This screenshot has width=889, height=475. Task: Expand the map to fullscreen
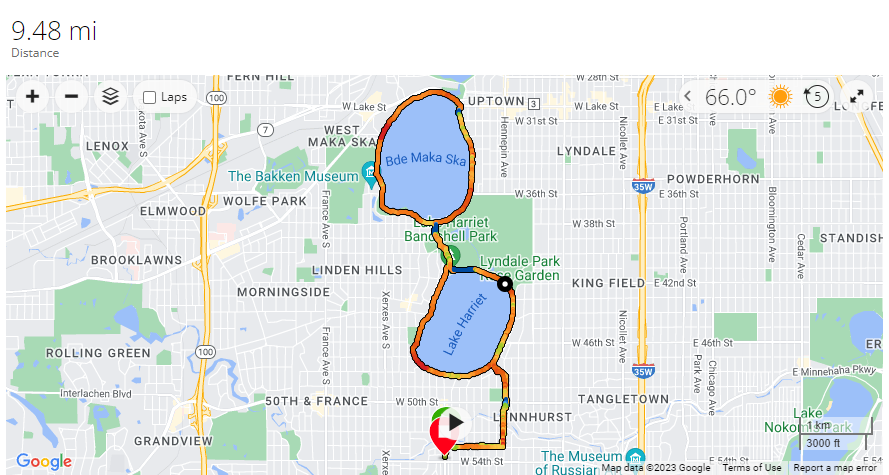coord(857,97)
